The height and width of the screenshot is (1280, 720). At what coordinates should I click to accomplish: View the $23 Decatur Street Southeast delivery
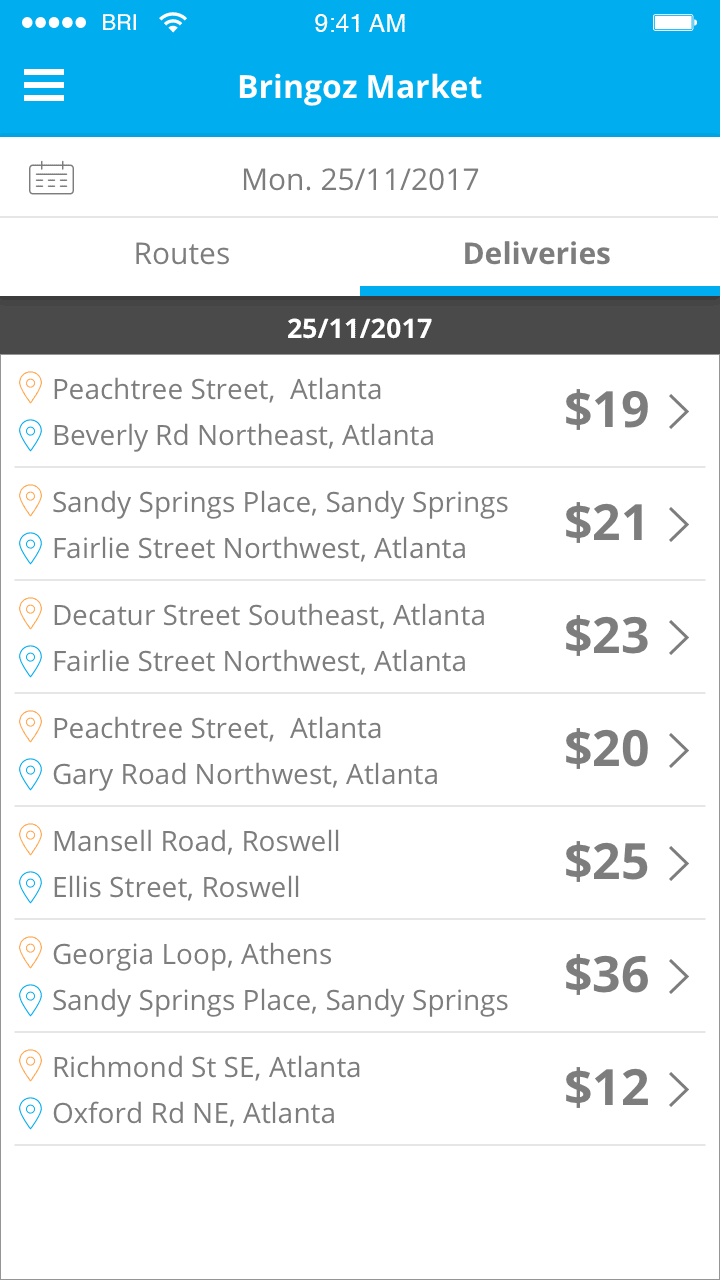coord(360,637)
